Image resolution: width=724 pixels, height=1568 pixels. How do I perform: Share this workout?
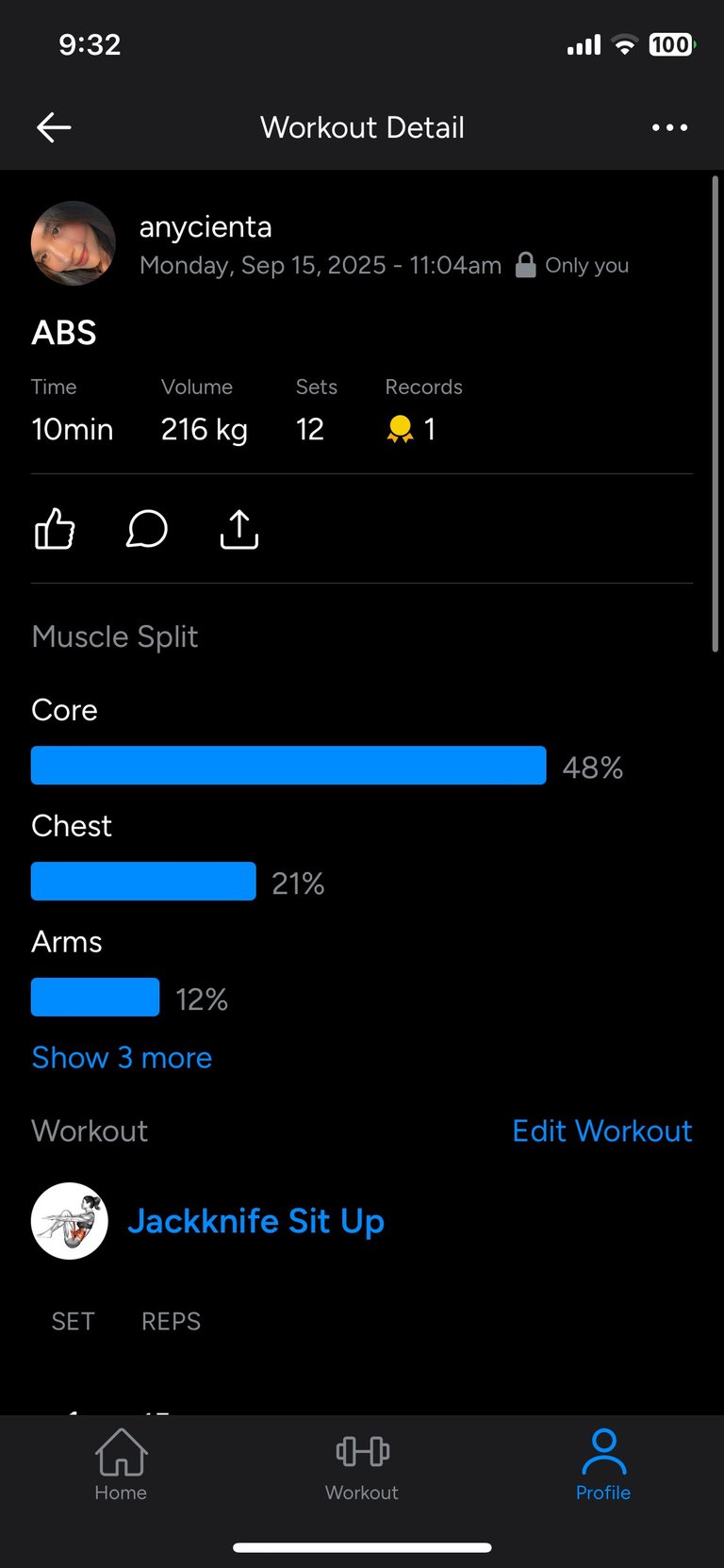coord(239,529)
